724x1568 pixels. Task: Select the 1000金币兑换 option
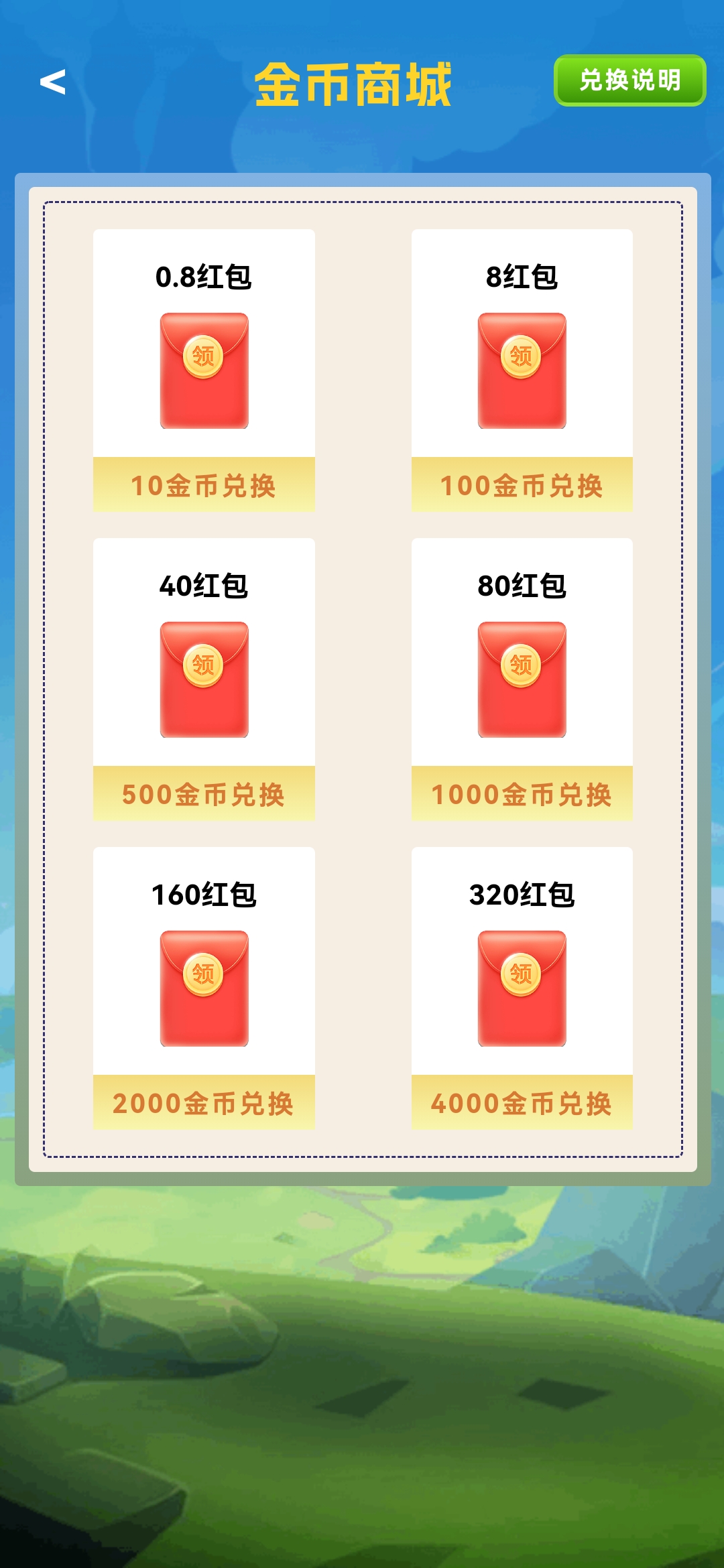click(x=522, y=794)
